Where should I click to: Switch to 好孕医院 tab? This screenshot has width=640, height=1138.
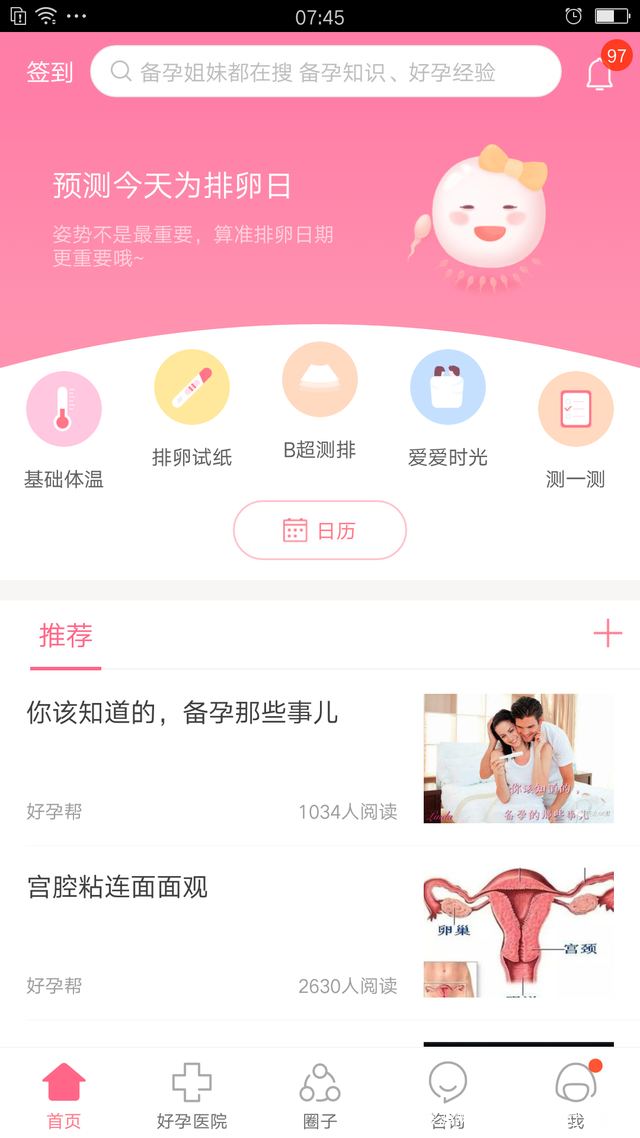[x=192, y=1095]
